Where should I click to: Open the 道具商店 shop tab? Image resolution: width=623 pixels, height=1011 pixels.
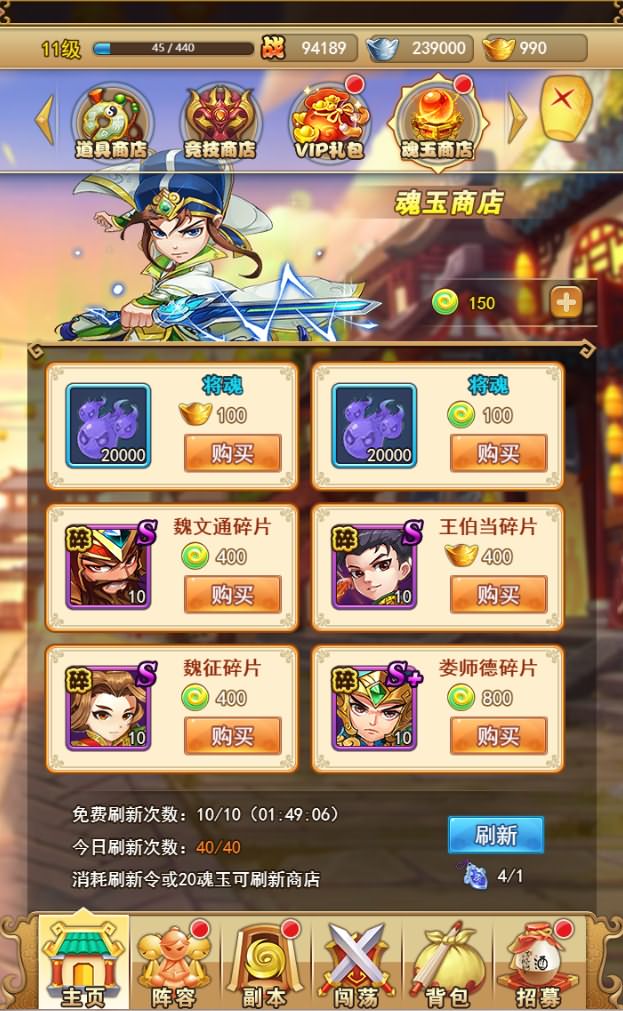112,123
